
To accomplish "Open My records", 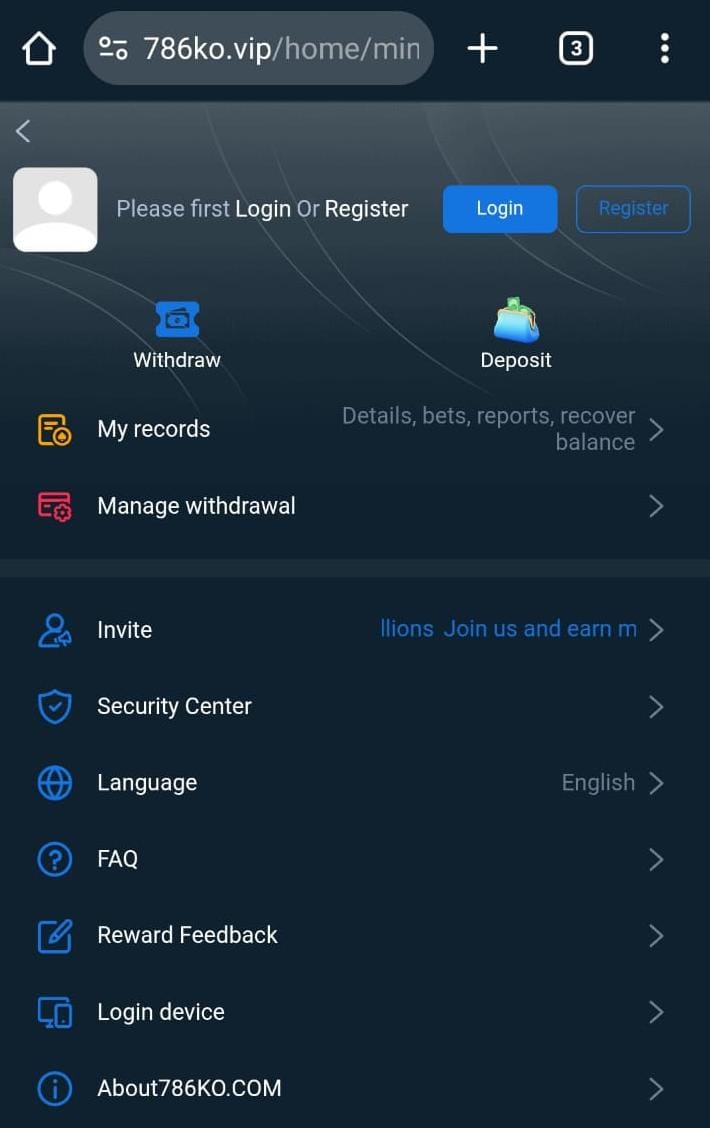I will (154, 429).
